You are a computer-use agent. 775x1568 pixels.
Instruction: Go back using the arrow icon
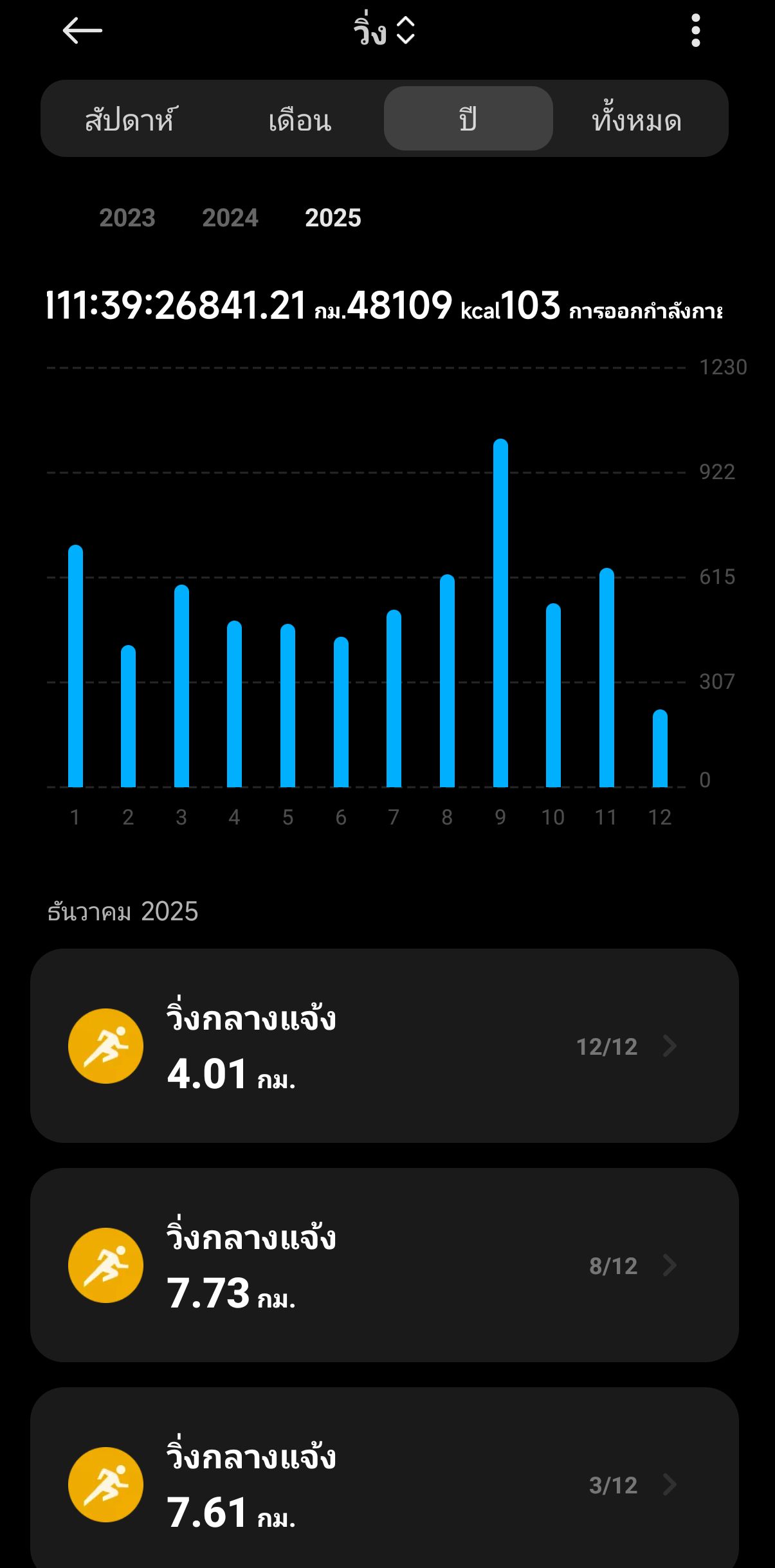82,31
